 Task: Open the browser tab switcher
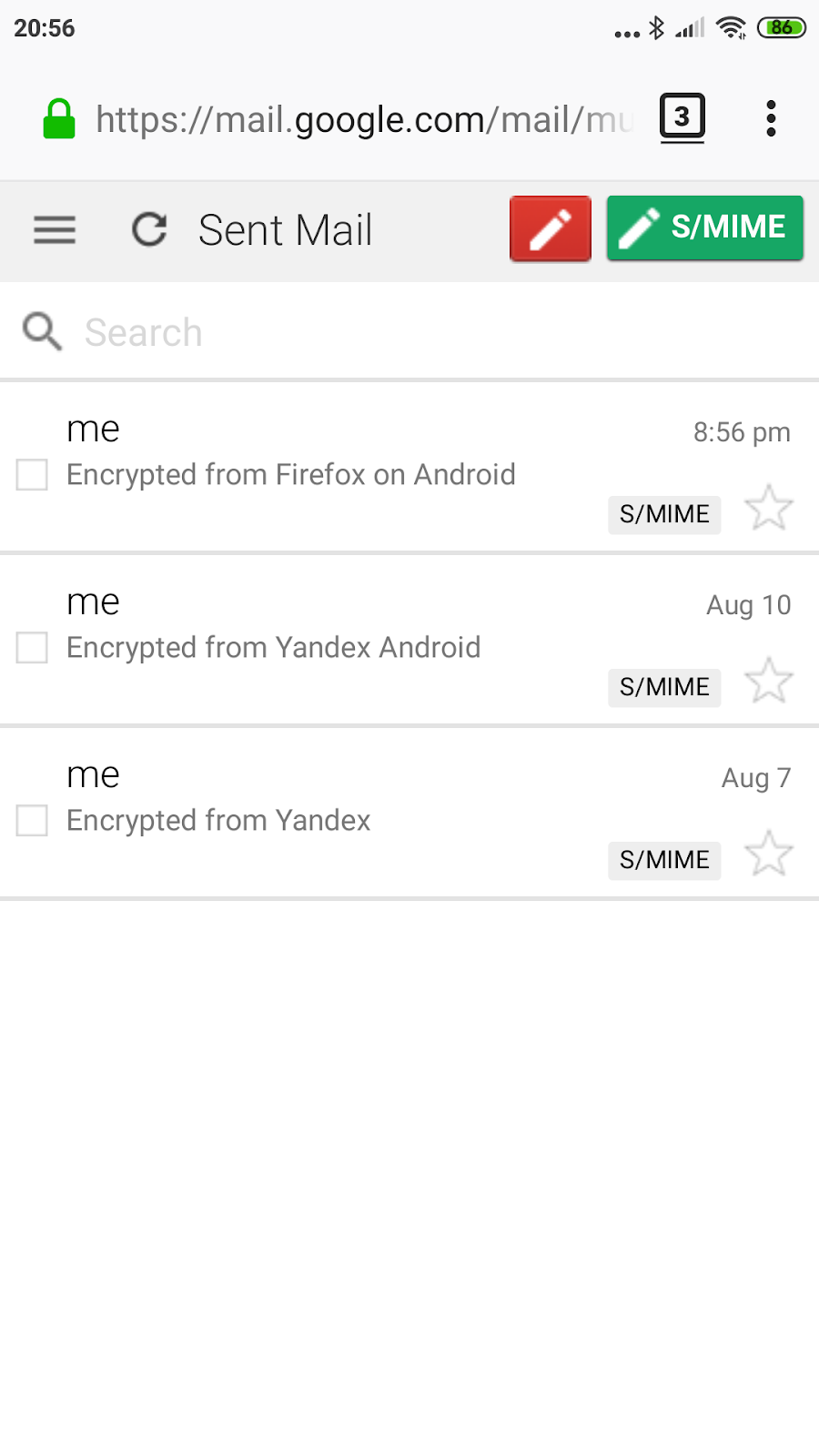point(682,117)
